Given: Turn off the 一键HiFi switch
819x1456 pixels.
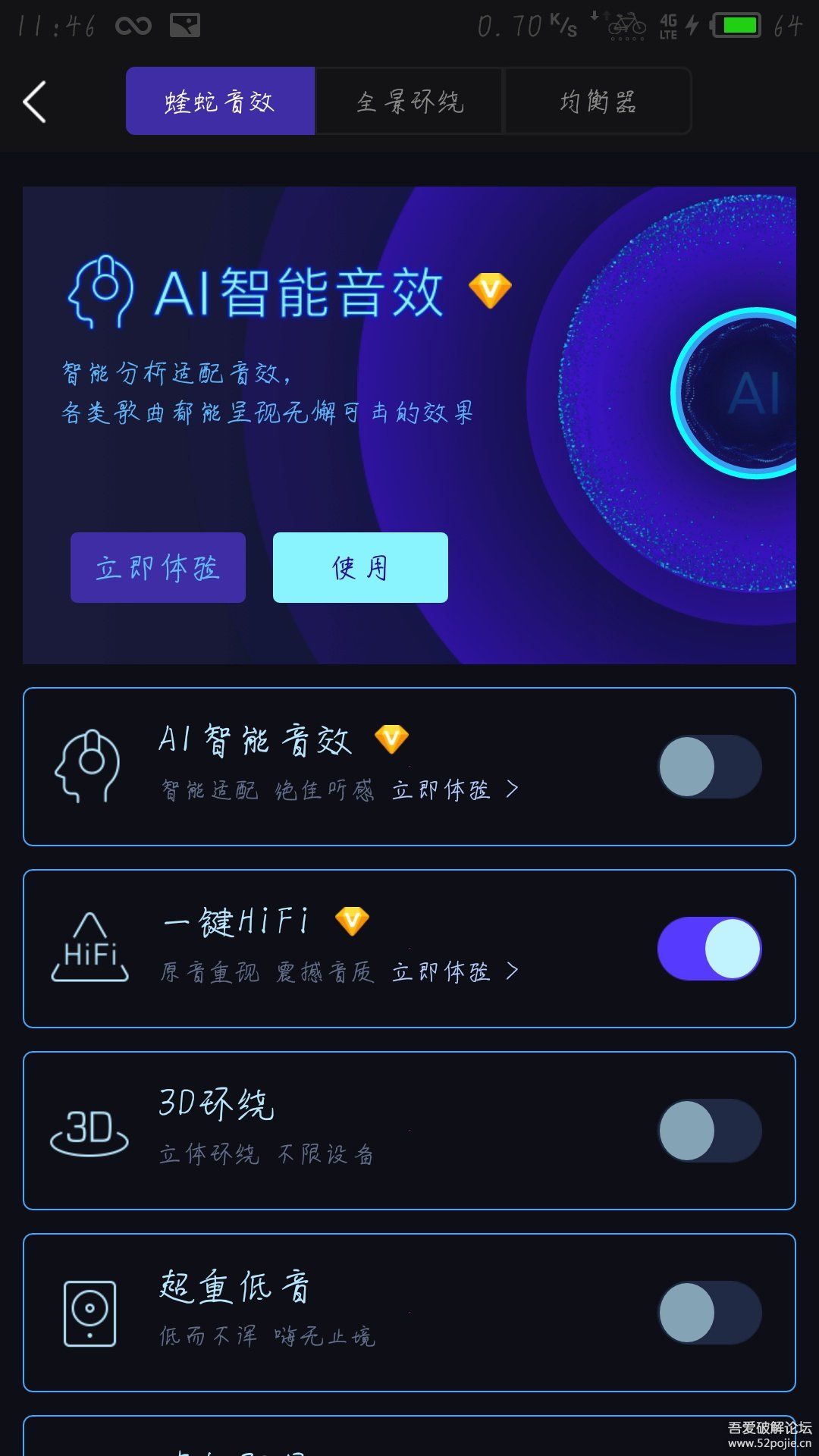Looking at the screenshot, I should pos(709,949).
